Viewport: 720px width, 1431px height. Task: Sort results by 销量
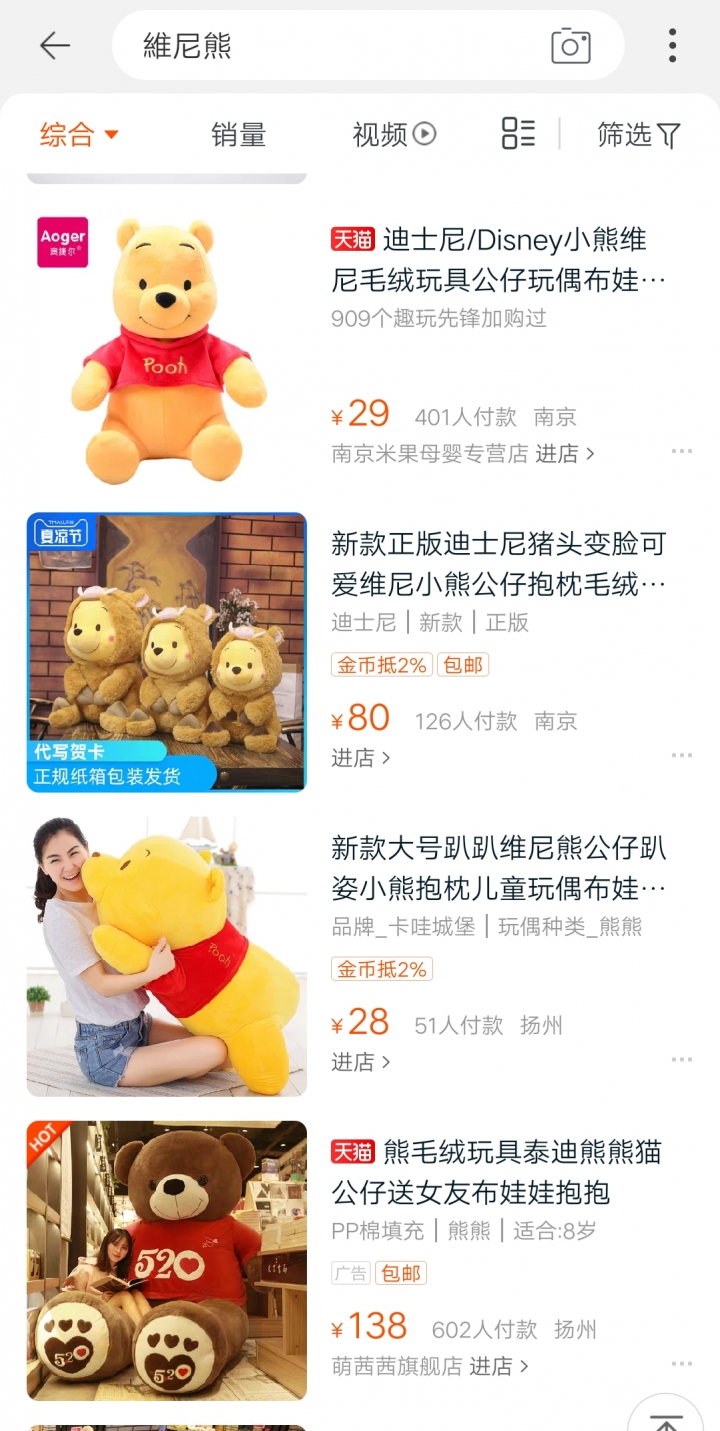click(x=238, y=134)
